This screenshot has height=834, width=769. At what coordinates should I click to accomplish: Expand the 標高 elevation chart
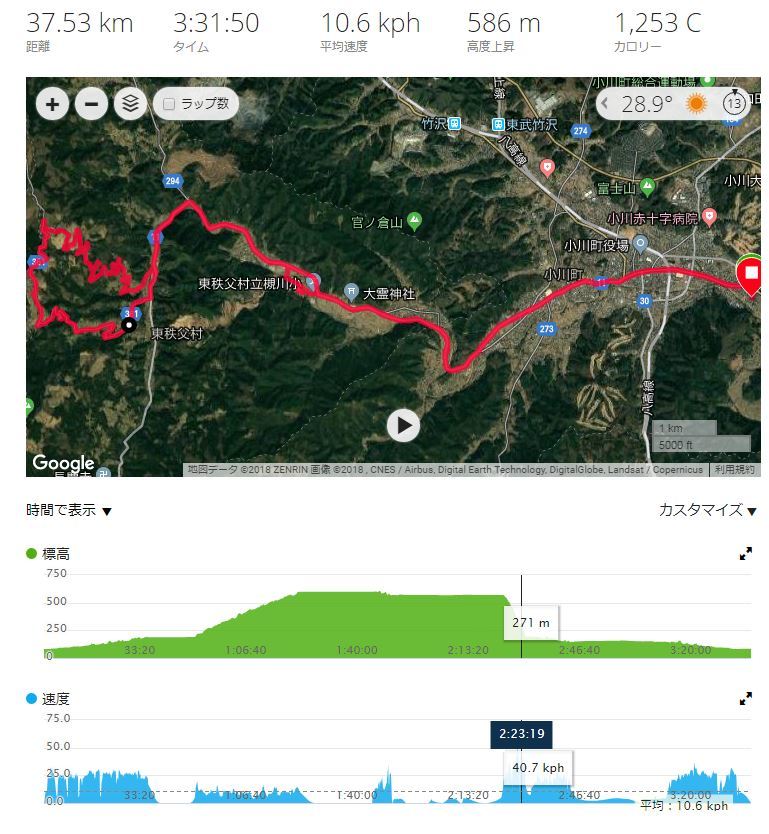(x=745, y=554)
